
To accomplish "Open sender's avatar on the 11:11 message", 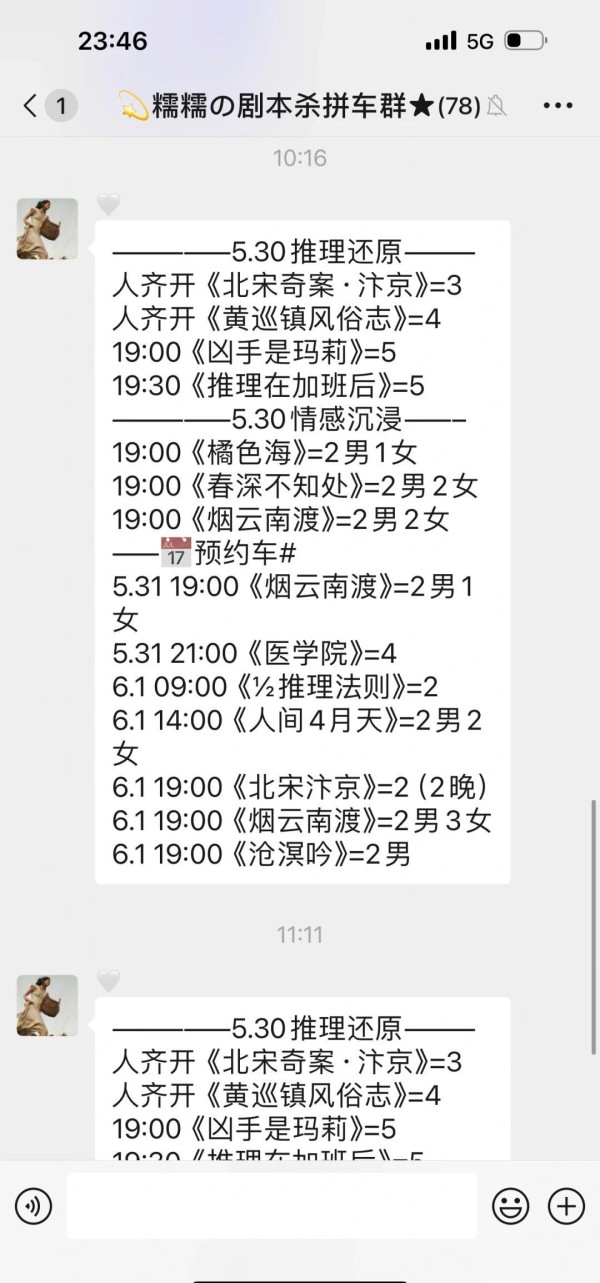I will [47, 1005].
